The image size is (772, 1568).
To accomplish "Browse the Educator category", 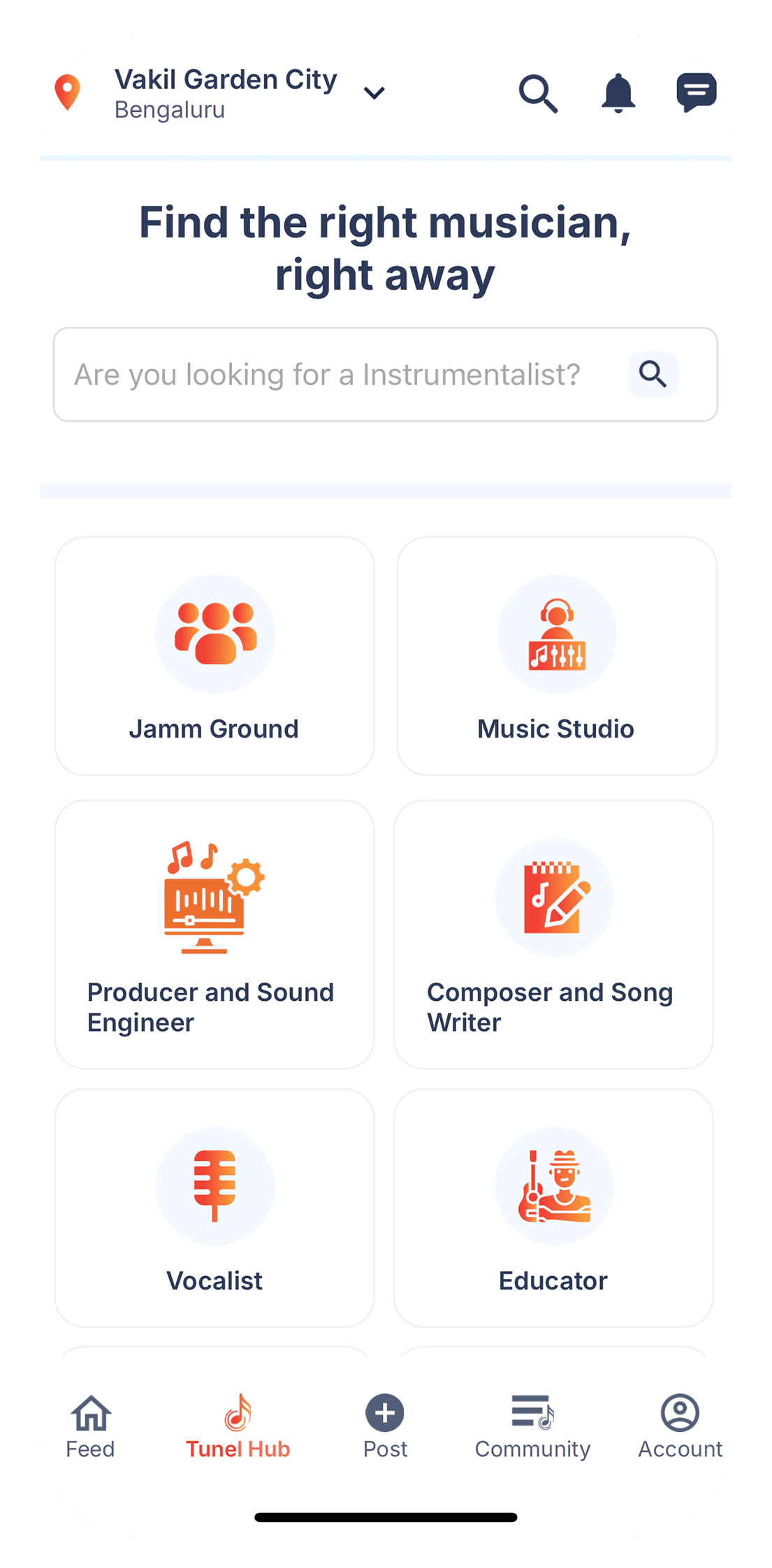I will [x=553, y=1208].
